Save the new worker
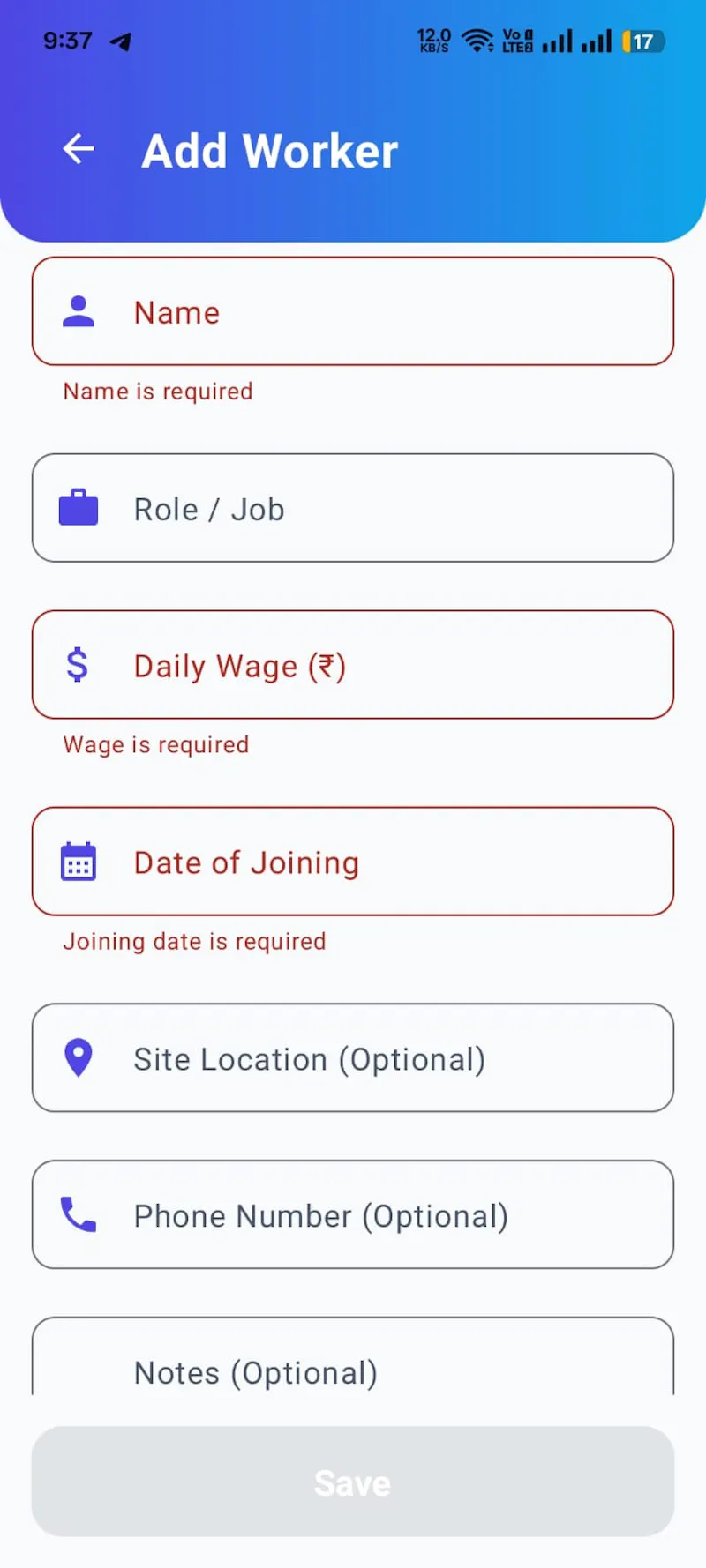This screenshot has height=1568, width=706. pyautogui.click(x=353, y=1482)
